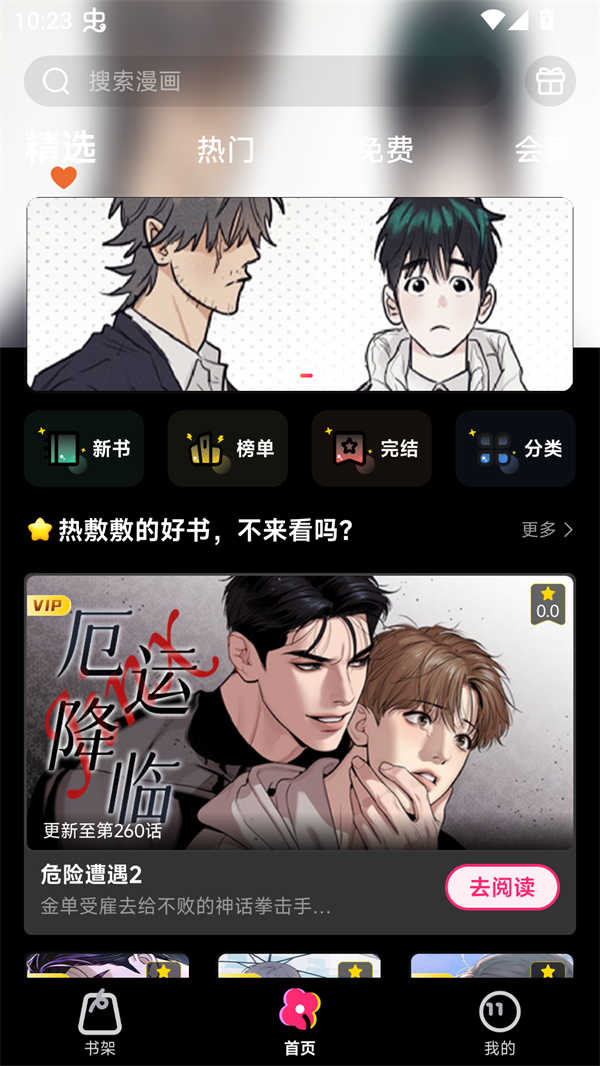Switch to the 热门 tab

coord(225,150)
